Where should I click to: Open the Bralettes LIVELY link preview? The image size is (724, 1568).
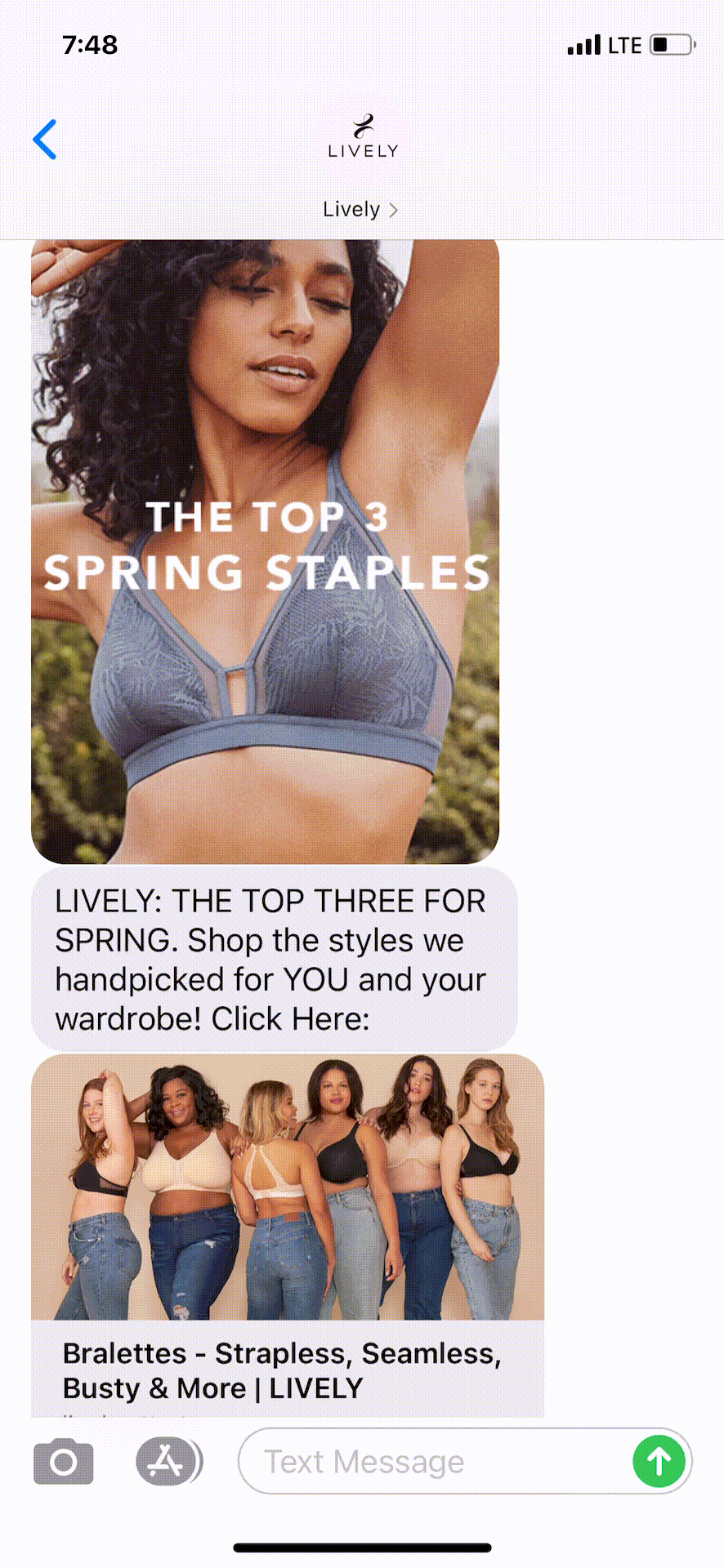tap(287, 1234)
